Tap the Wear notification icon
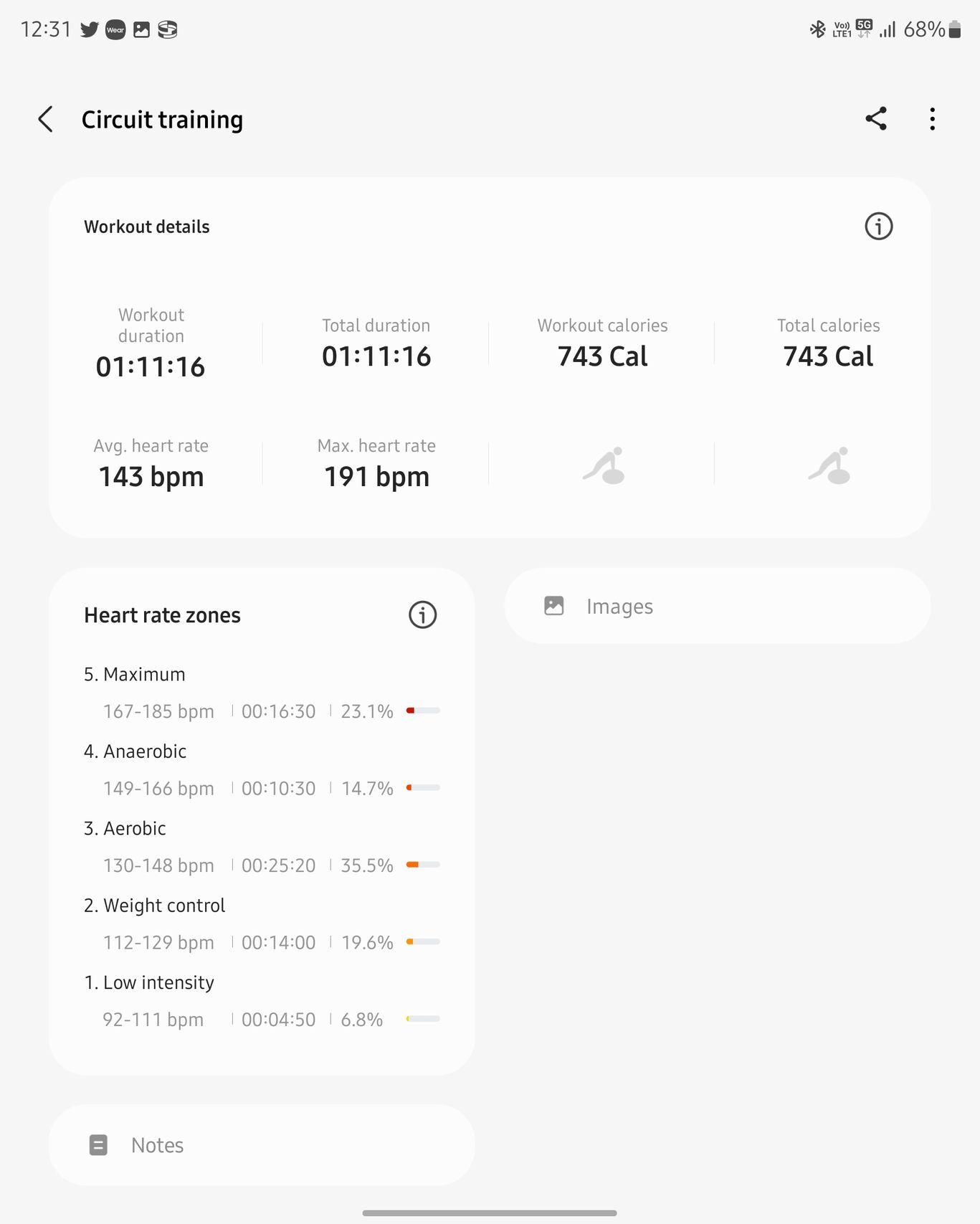Screen dimensions: 980x1224 click(x=115, y=29)
